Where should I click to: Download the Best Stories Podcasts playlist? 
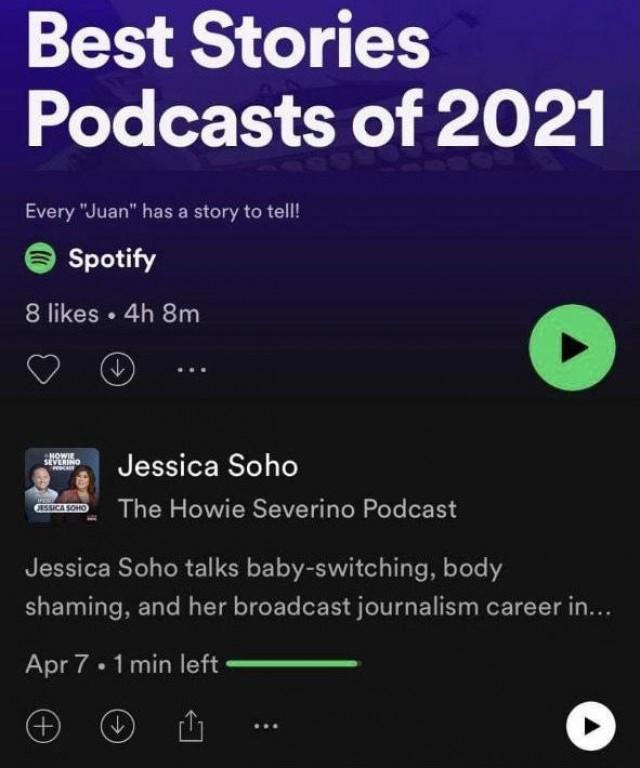117,369
